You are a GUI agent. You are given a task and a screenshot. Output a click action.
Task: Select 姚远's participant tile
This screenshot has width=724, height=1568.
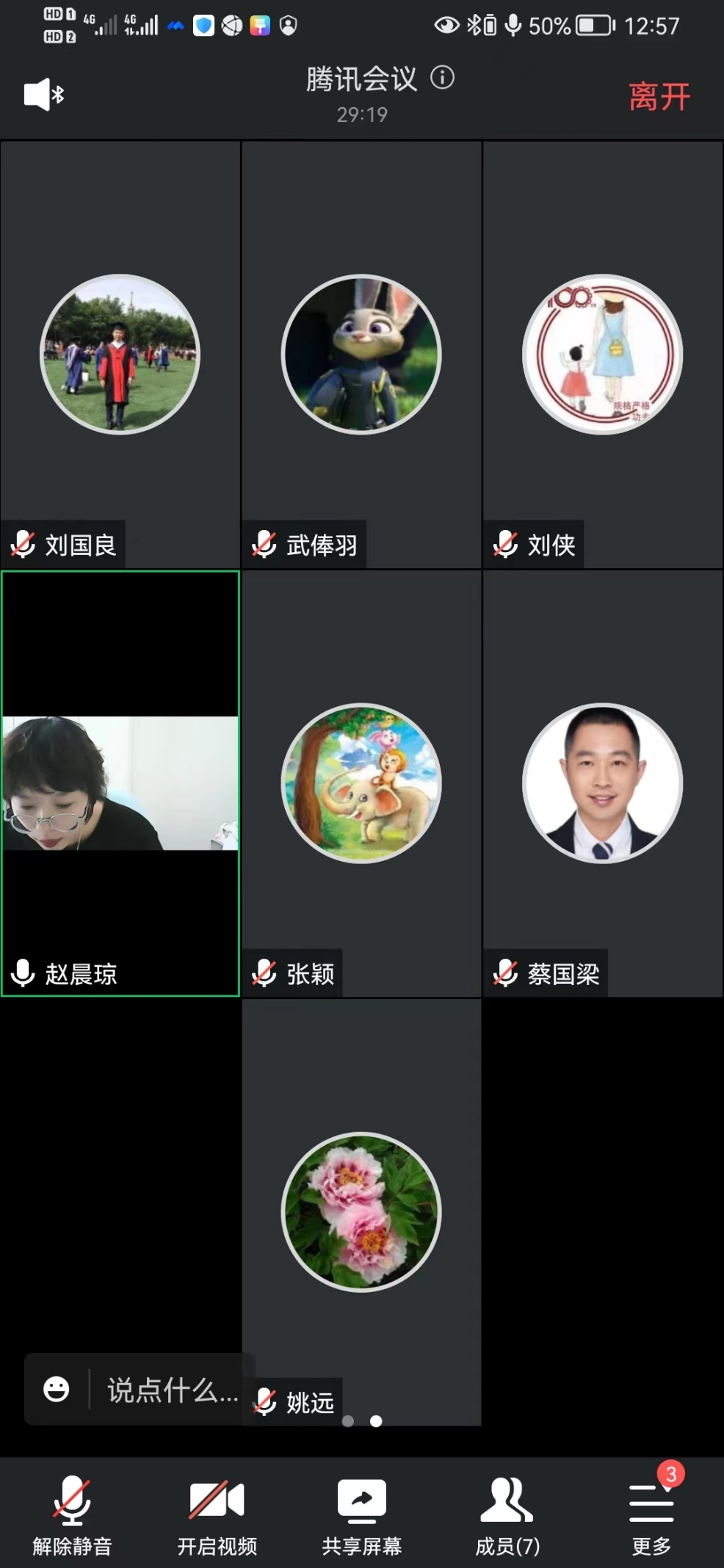pyautogui.click(x=361, y=1211)
